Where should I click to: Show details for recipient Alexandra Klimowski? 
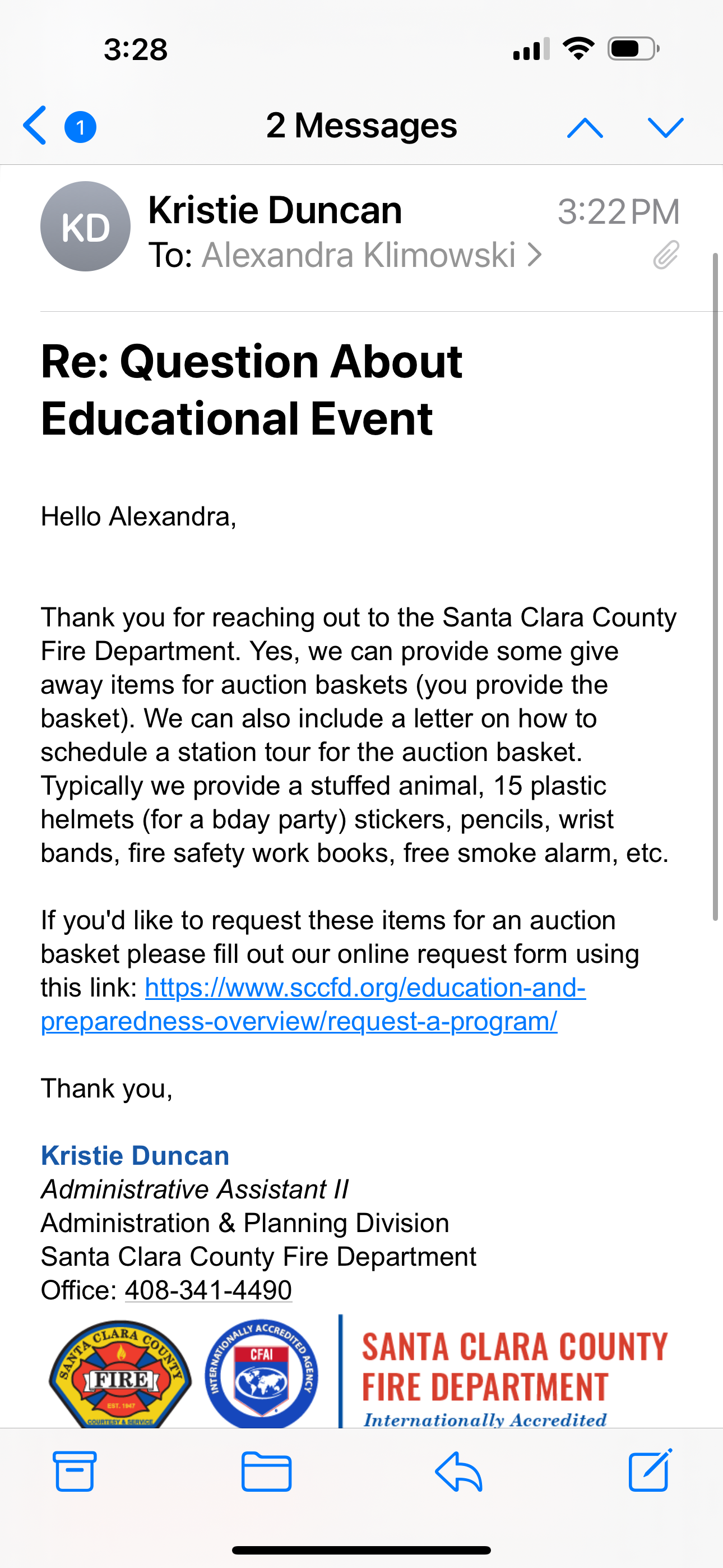pos(371,255)
